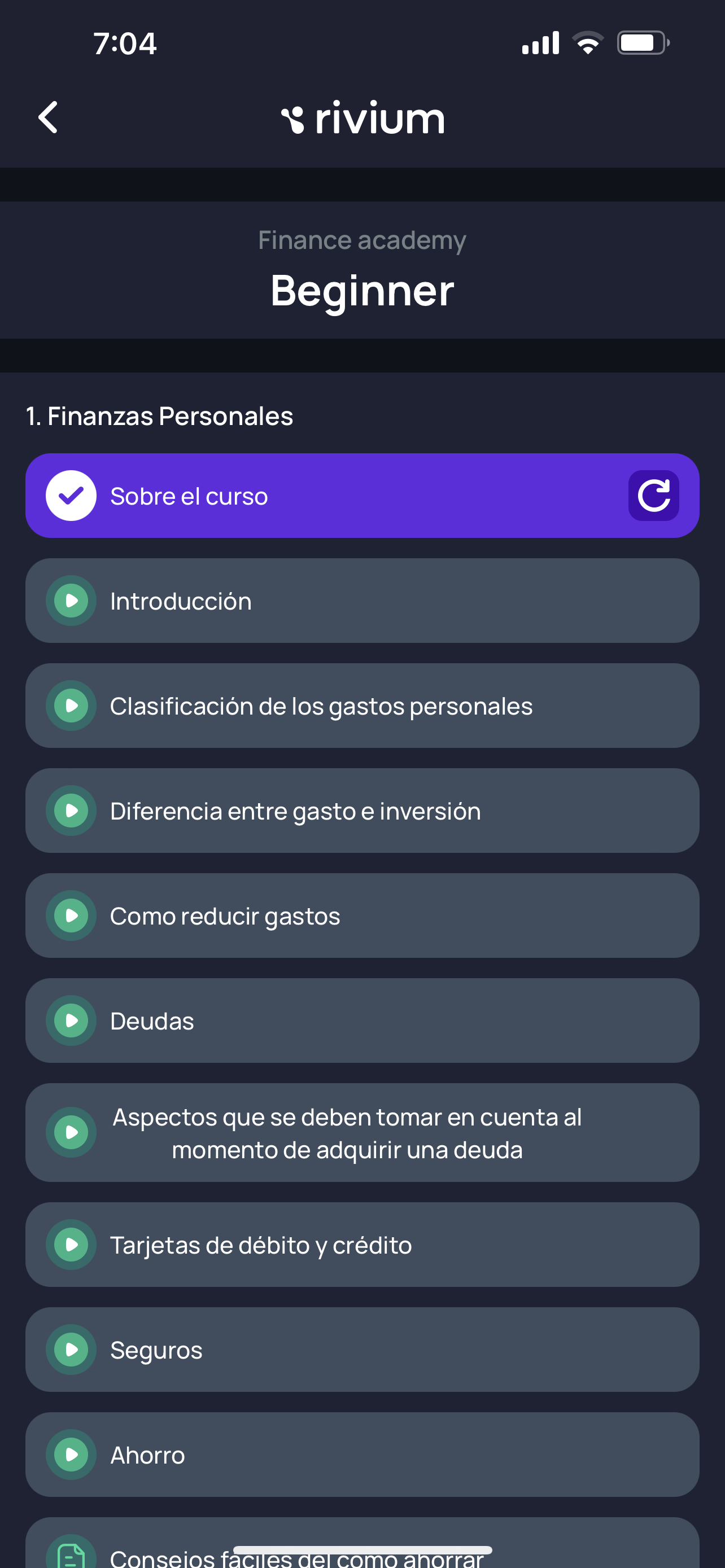The width and height of the screenshot is (725, 1568).
Task: Open the document icon for Consejos fáciles
Action: click(71, 1552)
